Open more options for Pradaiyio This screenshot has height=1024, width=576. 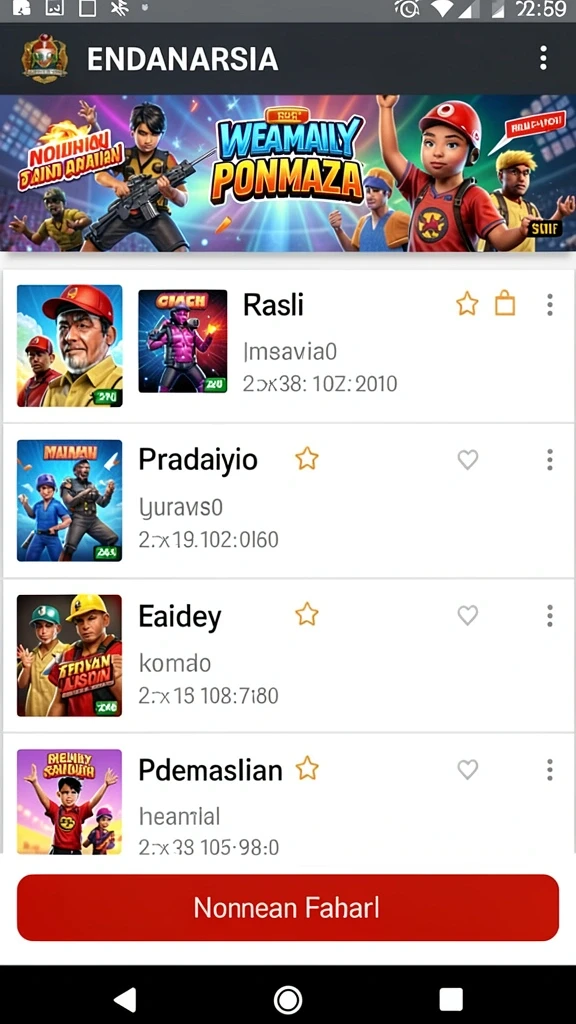[550, 460]
